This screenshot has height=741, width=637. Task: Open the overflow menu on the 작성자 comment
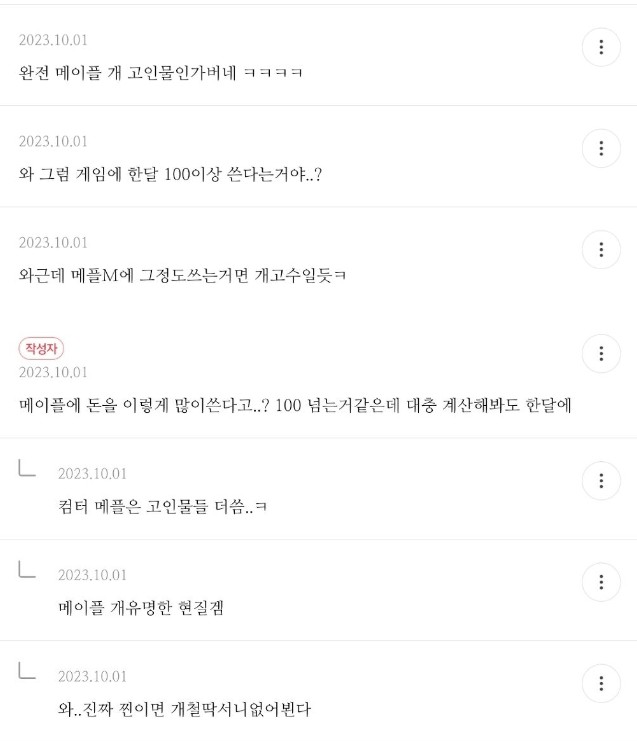point(601,354)
